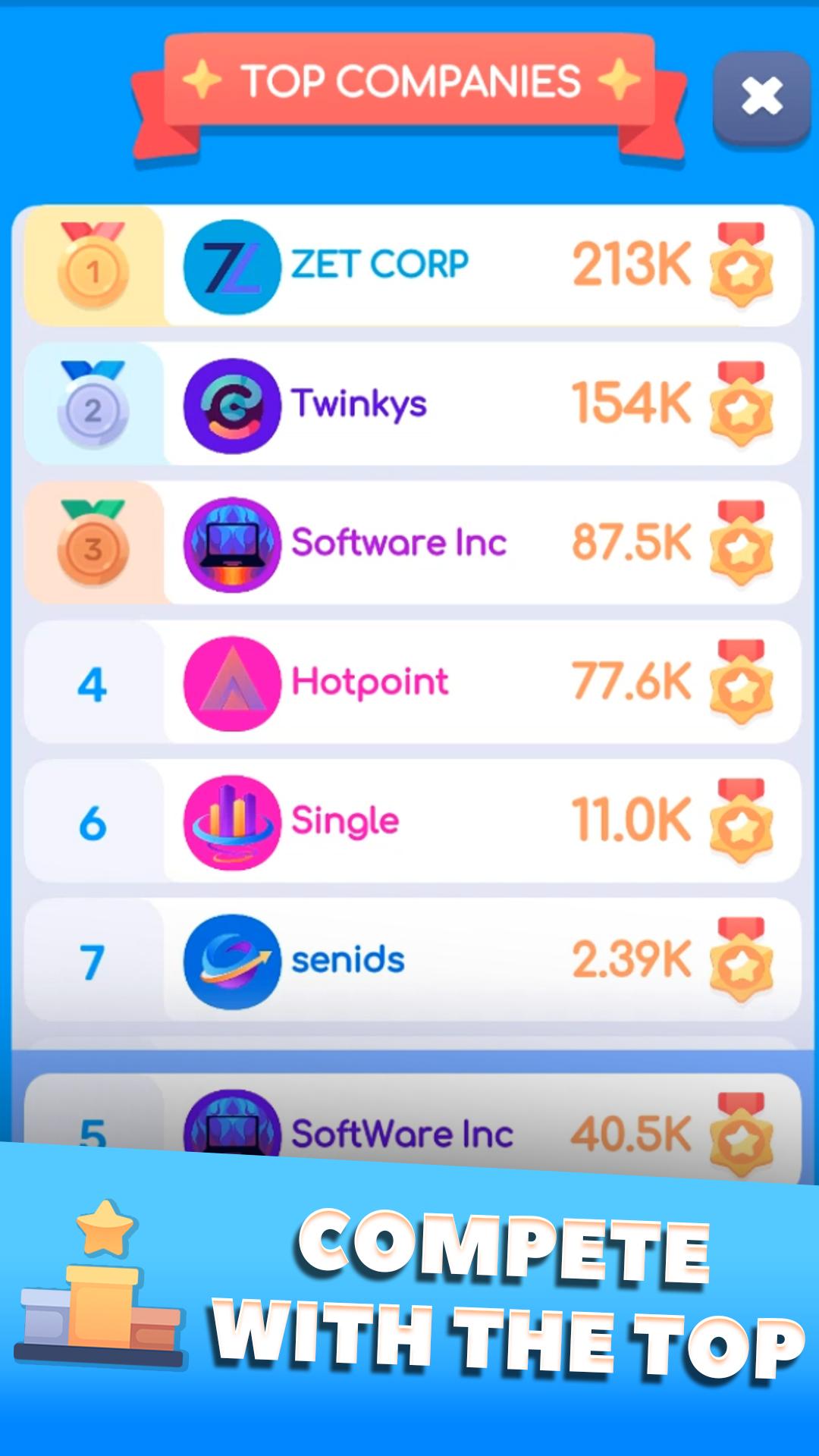Open Software Inc's company logo
Image resolution: width=819 pixels, height=1456 pixels.
(x=231, y=542)
